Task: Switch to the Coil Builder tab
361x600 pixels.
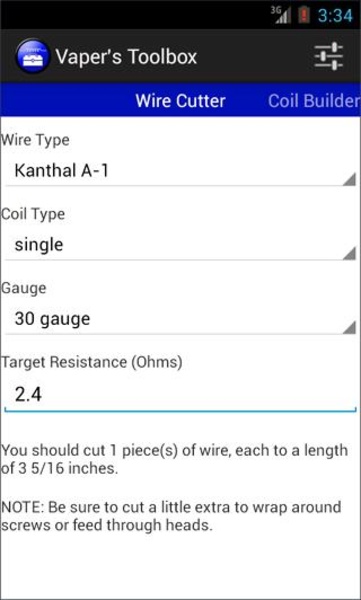Action: (x=314, y=101)
